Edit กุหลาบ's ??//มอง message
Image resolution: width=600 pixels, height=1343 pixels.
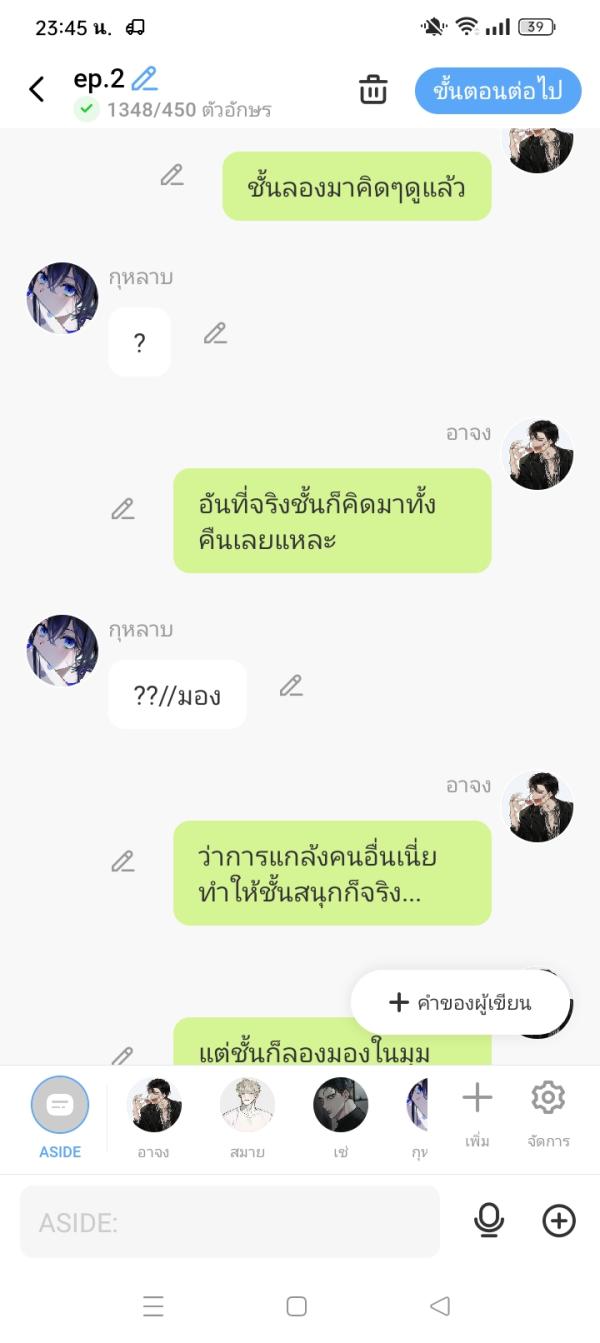291,686
